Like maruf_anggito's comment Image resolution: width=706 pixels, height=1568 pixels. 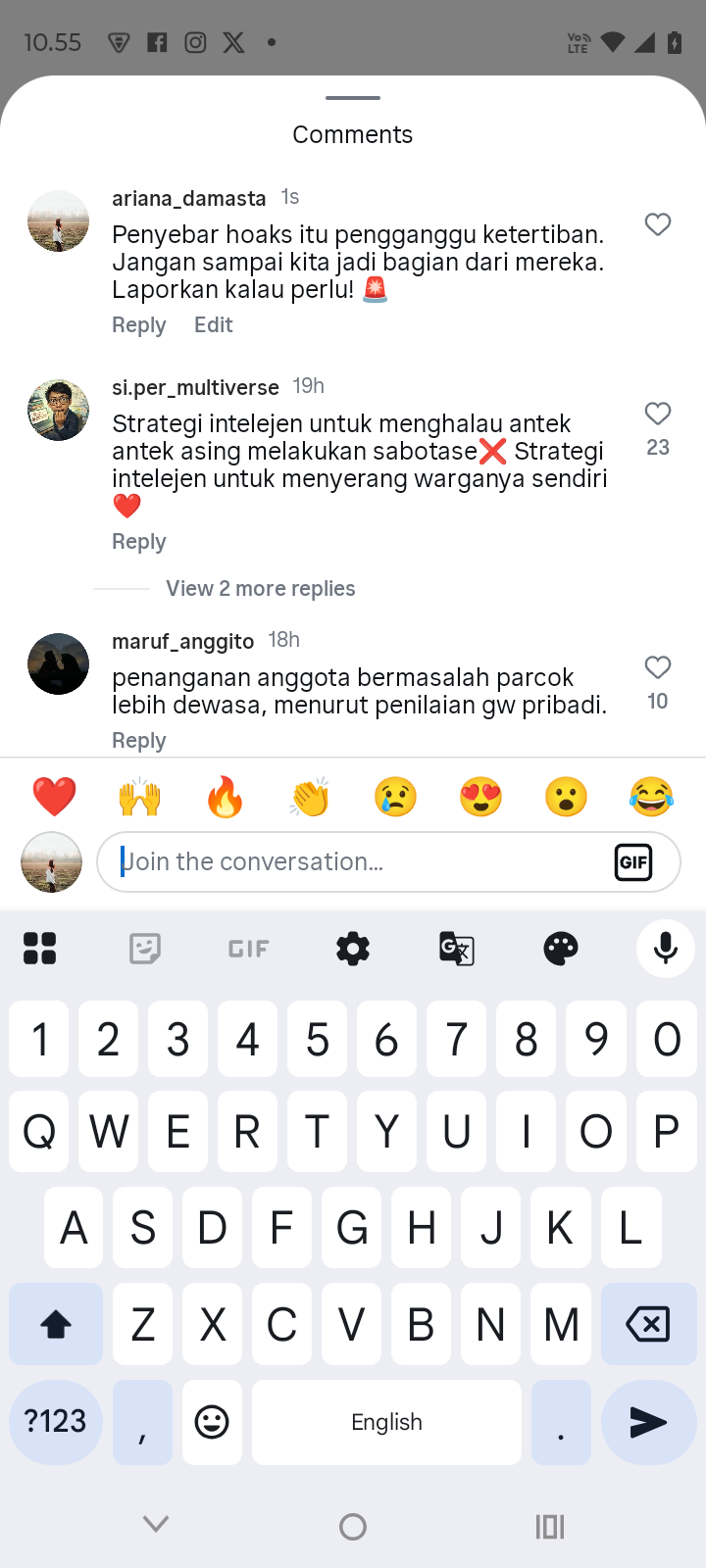(658, 667)
